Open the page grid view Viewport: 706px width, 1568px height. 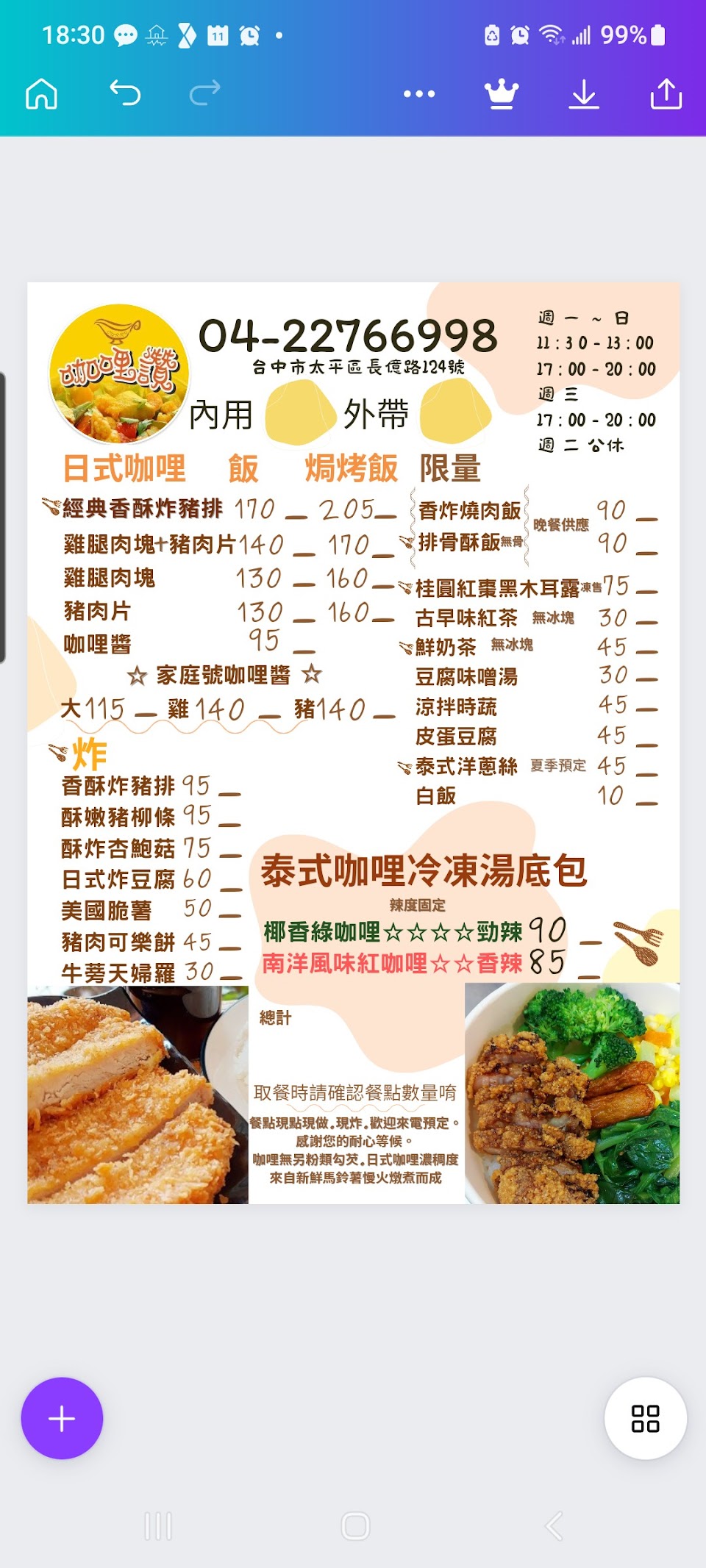point(645,1418)
